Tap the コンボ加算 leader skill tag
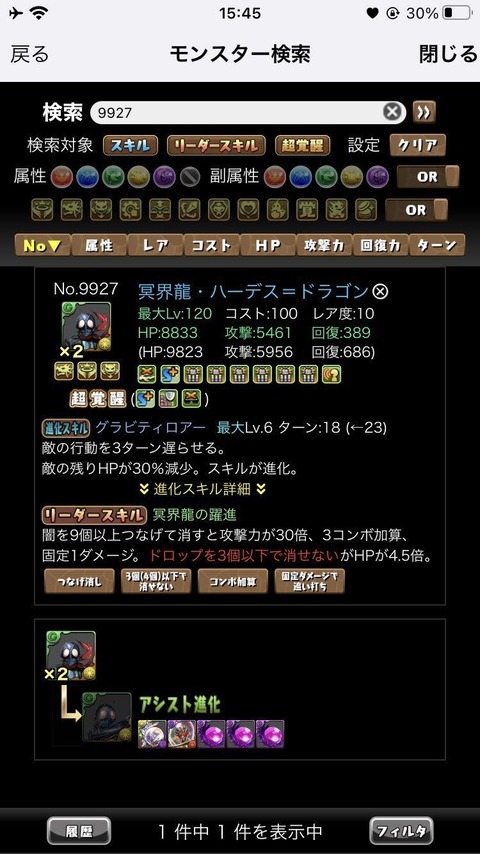This screenshot has width=480, height=854. click(x=233, y=582)
